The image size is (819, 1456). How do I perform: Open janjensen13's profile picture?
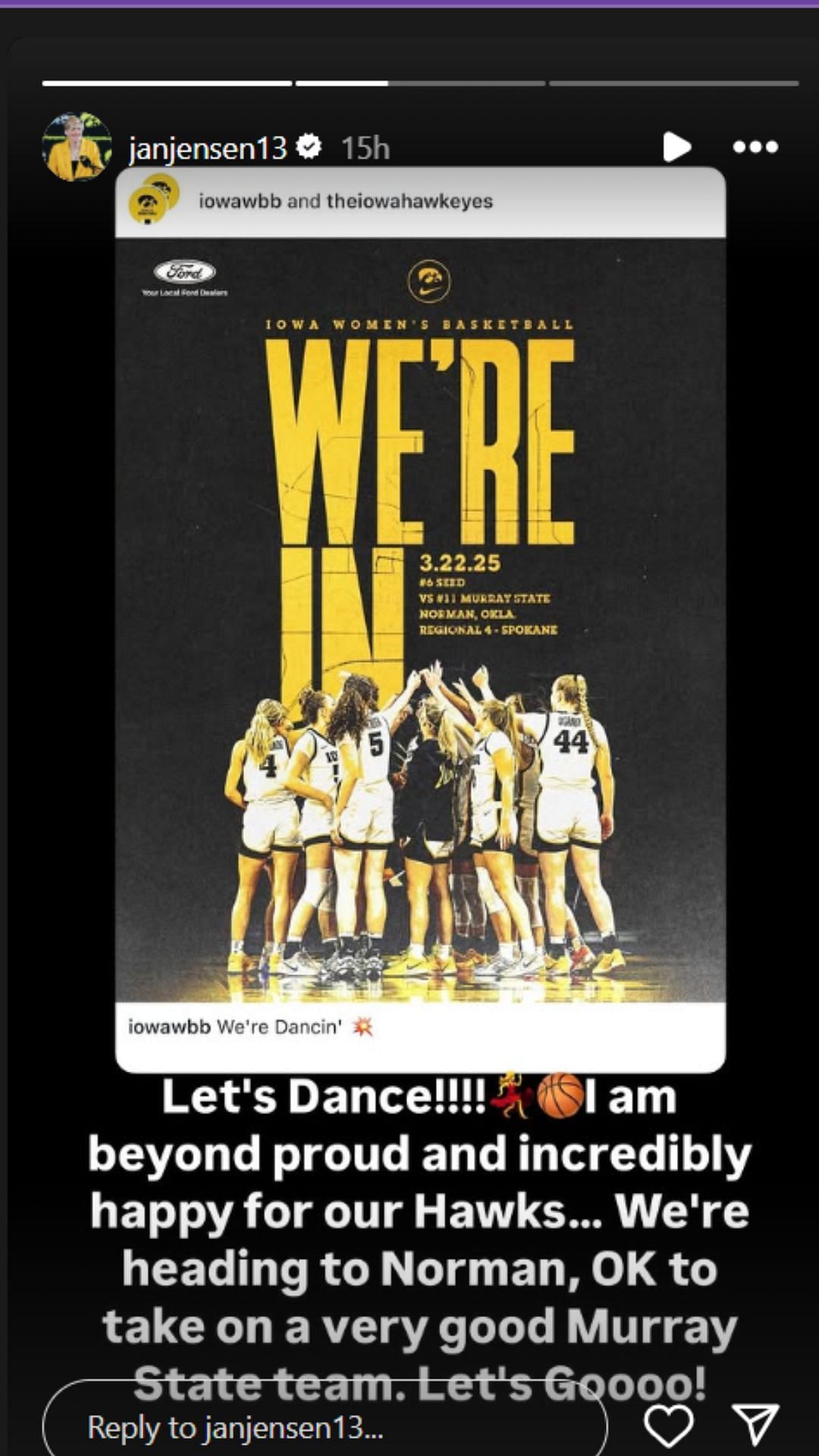pos(76,147)
